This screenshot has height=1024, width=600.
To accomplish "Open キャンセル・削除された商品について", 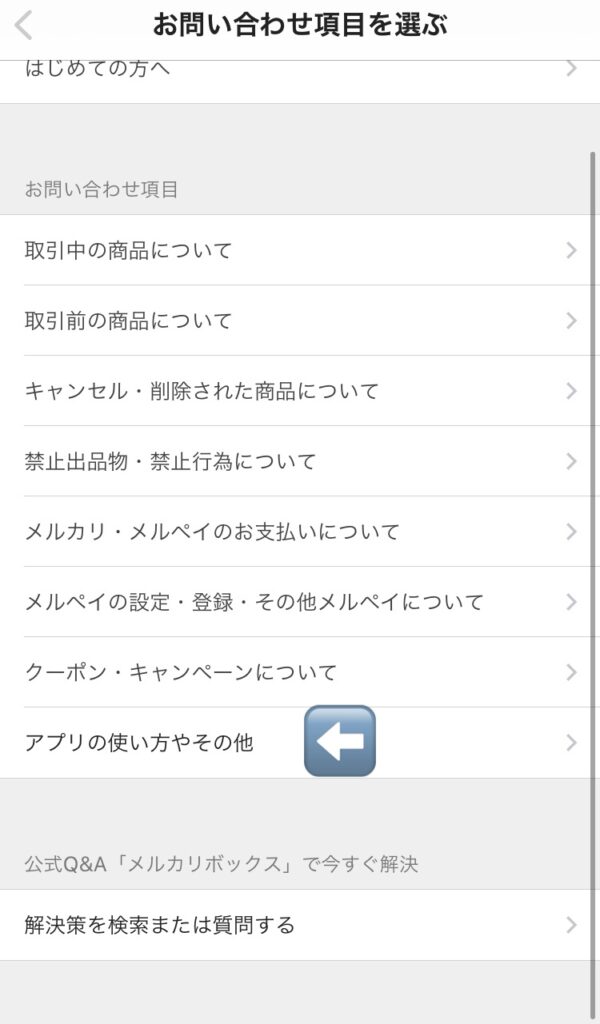I will (x=300, y=391).
